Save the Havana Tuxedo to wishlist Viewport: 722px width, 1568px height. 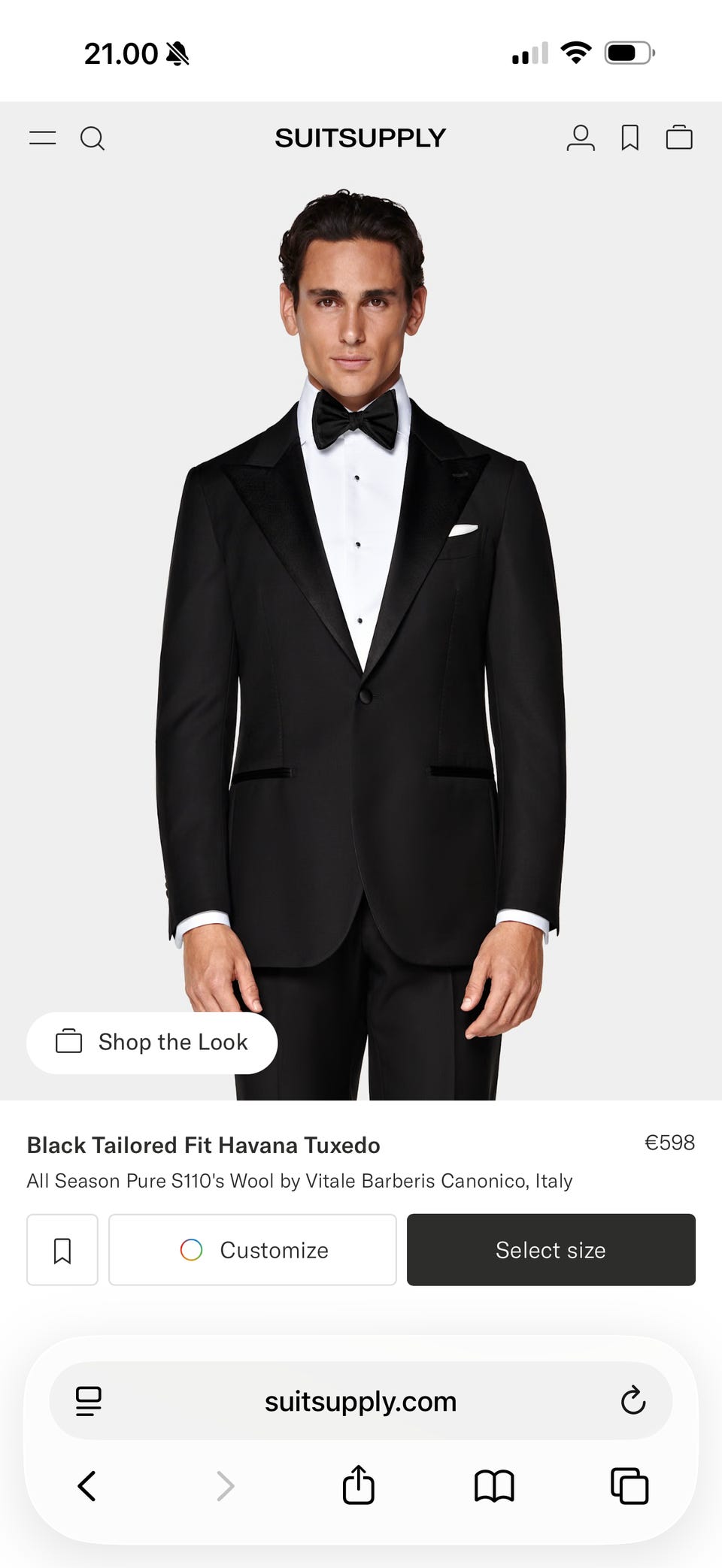click(x=62, y=1250)
